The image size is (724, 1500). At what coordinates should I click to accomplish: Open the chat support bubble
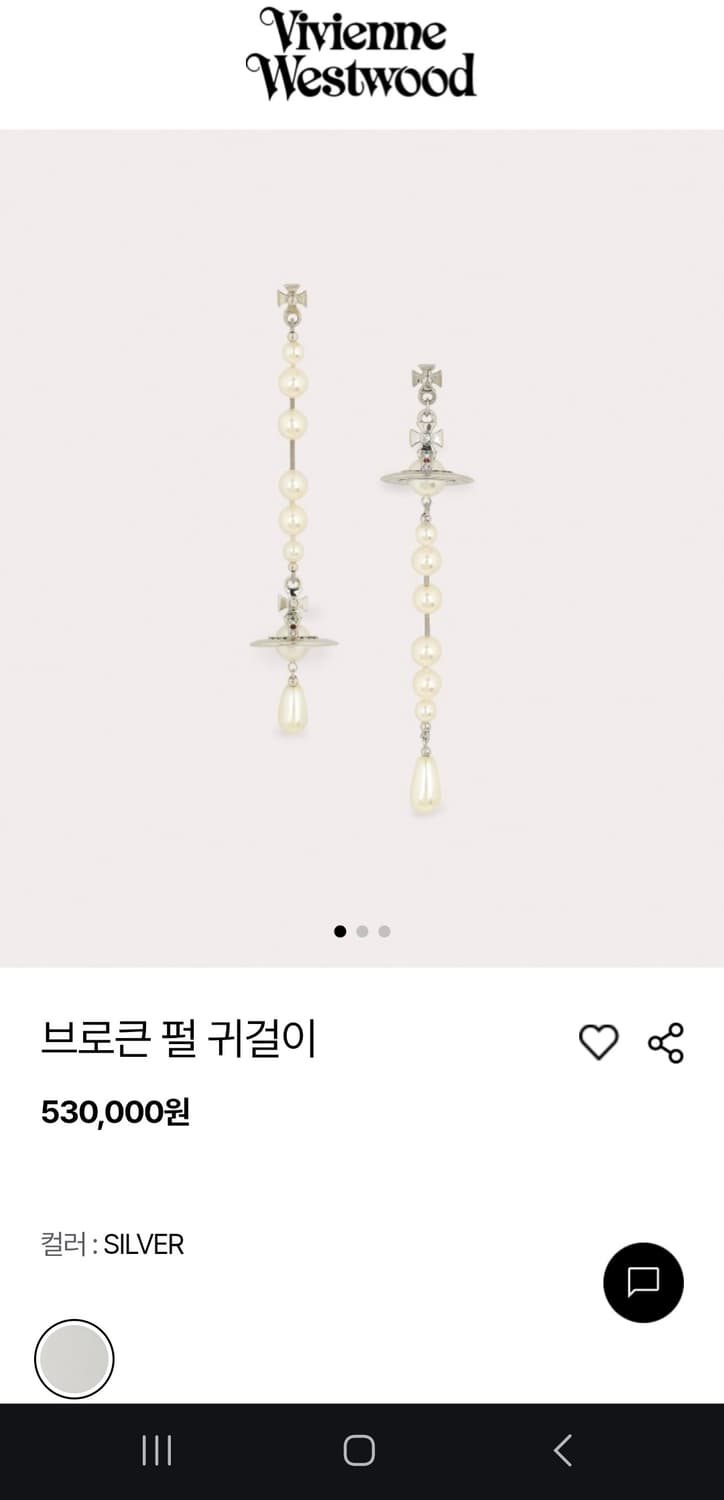643,1282
